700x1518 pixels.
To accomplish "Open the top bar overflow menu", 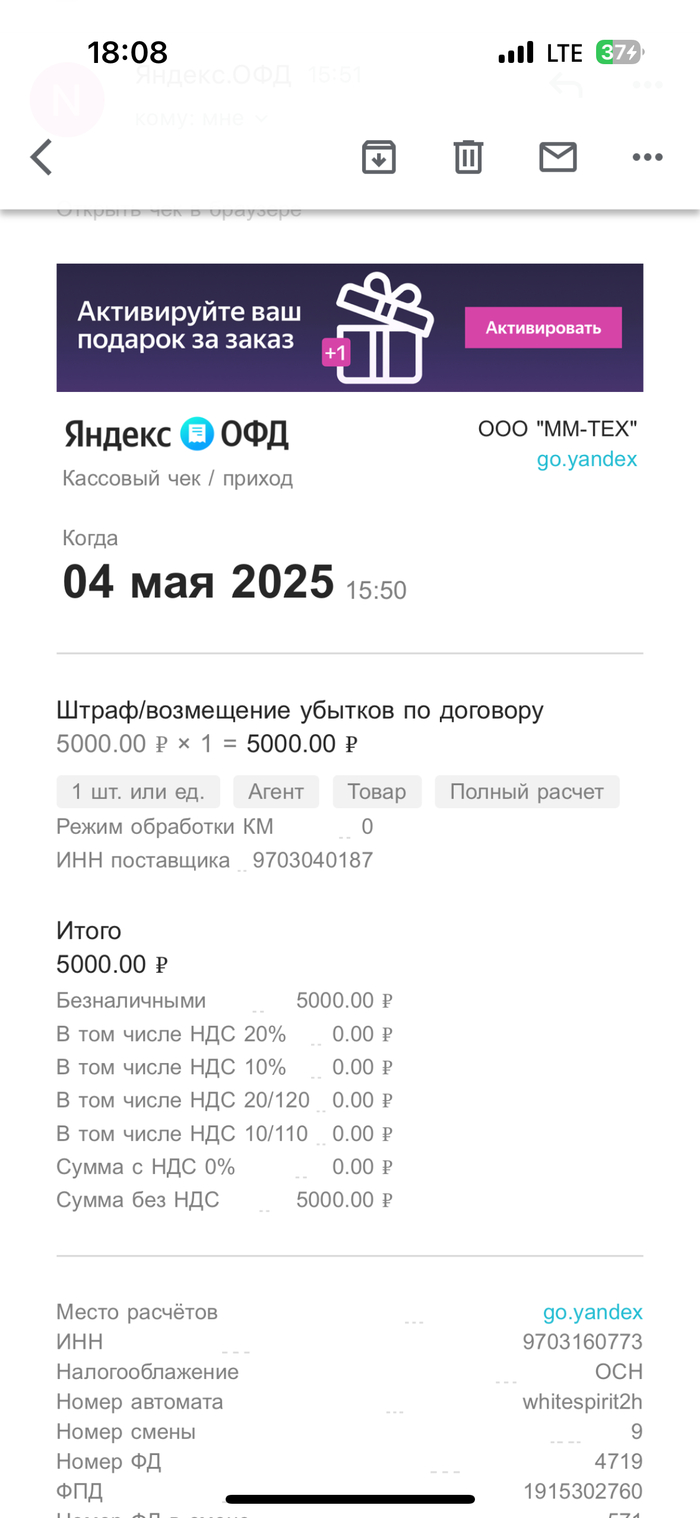I will tap(648, 157).
